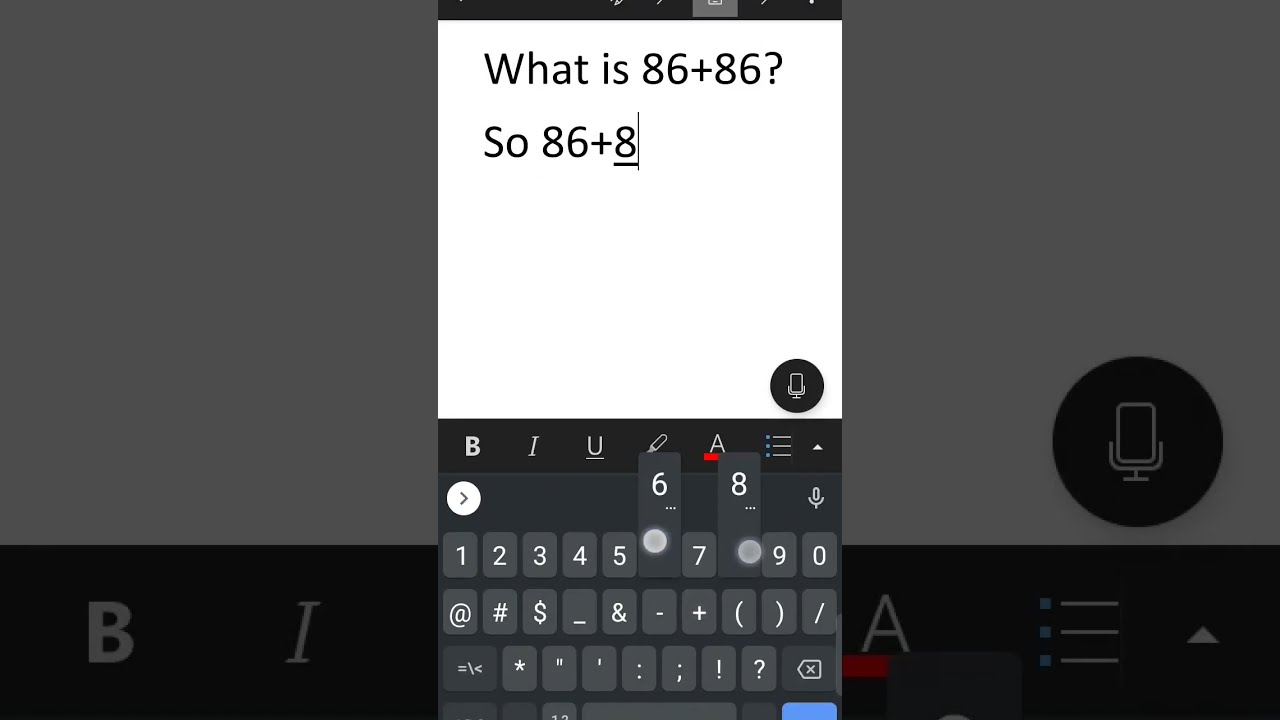This screenshot has height=720, width=1280.
Task: Apply bold formatting
Action: [x=472, y=447]
